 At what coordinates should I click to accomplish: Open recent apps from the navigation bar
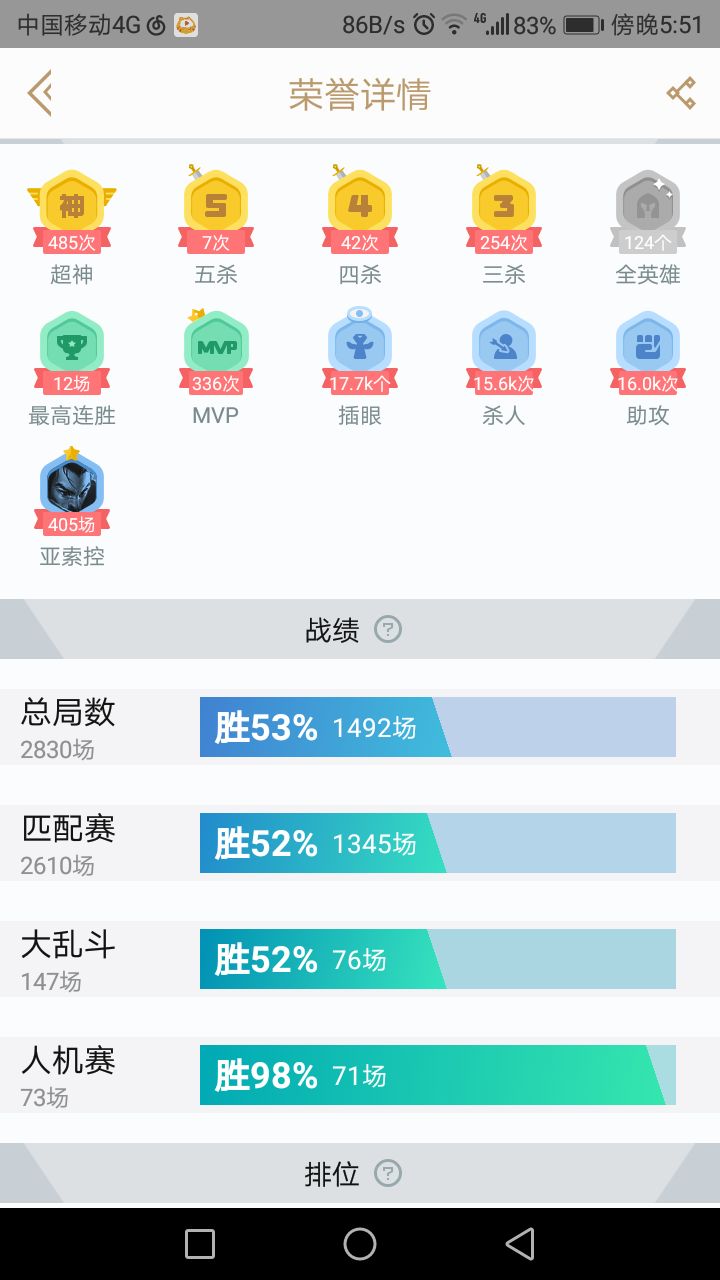click(200, 1244)
